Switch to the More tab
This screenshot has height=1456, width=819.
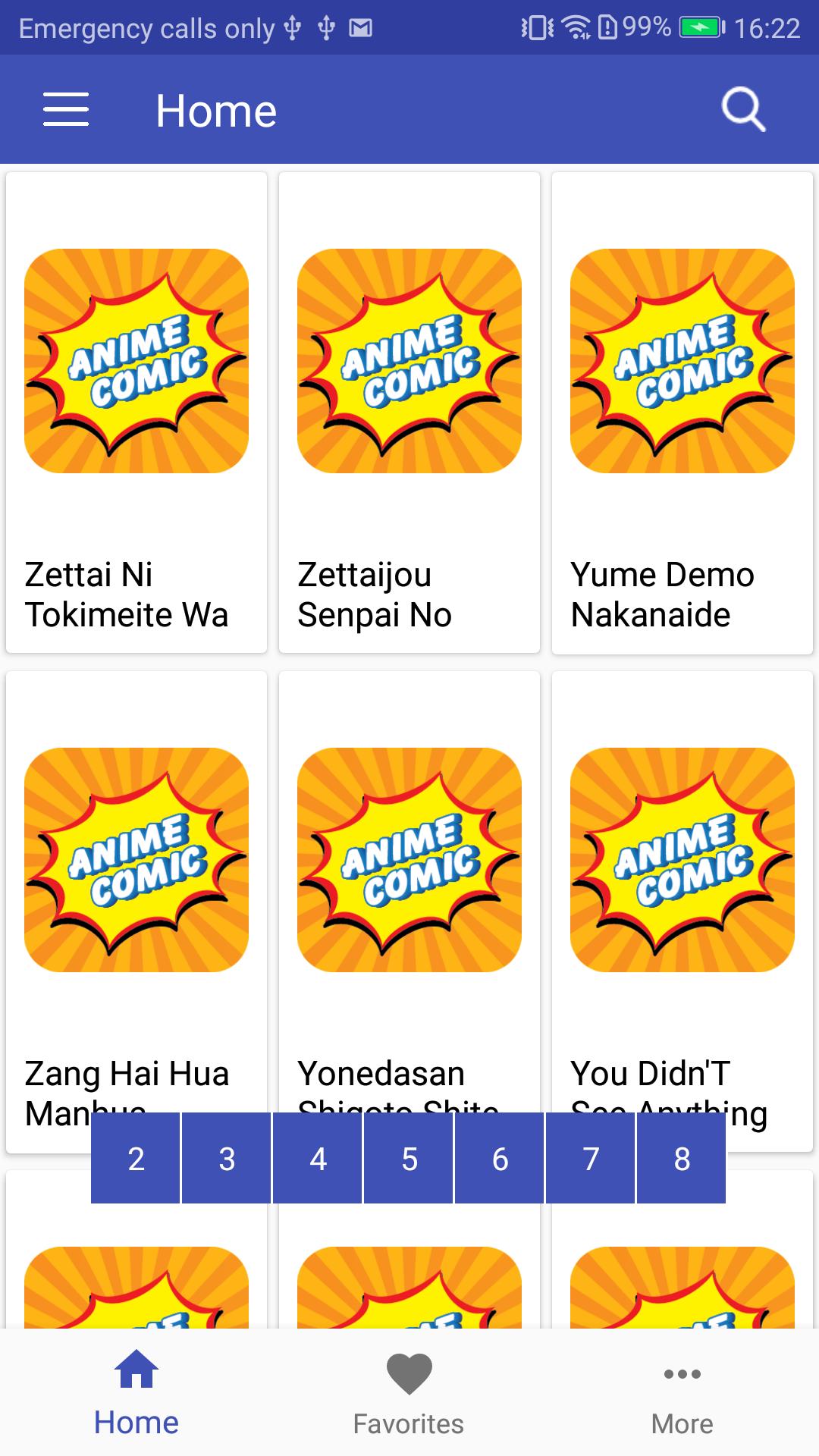coord(682,1392)
